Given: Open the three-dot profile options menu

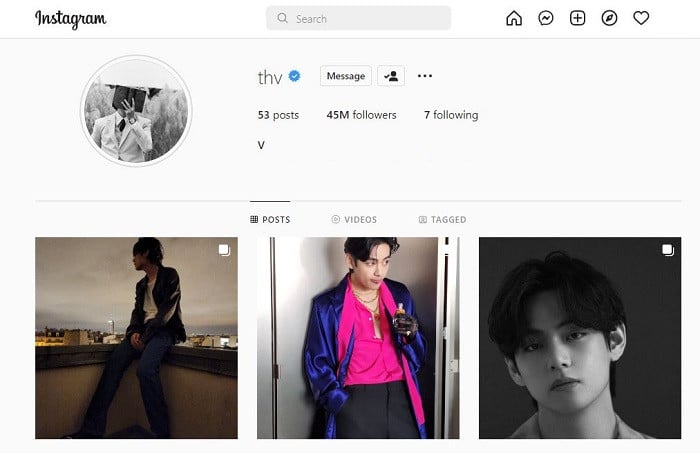Looking at the screenshot, I should 425,76.
